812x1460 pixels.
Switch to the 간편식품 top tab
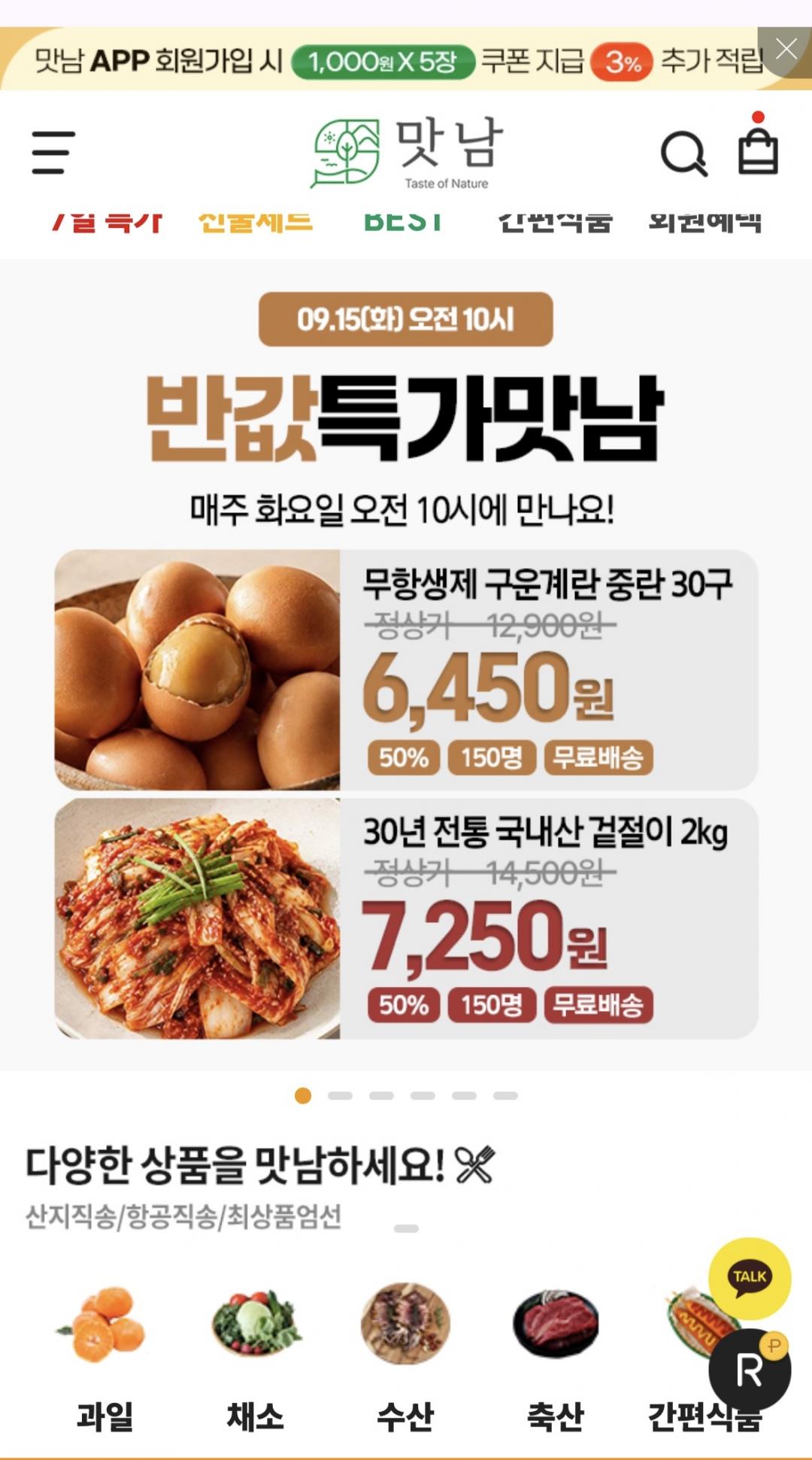pos(555,221)
